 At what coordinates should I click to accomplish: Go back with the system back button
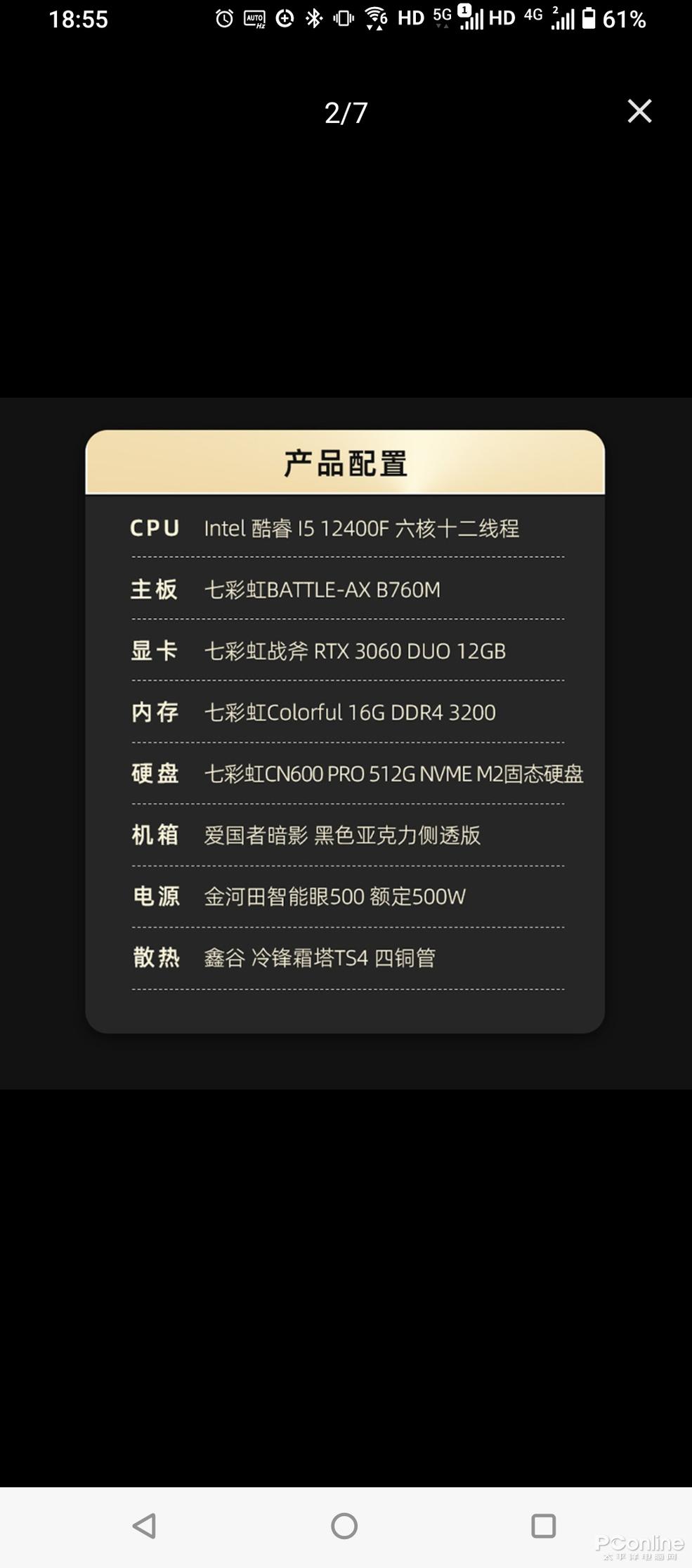click(x=145, y=1525)
